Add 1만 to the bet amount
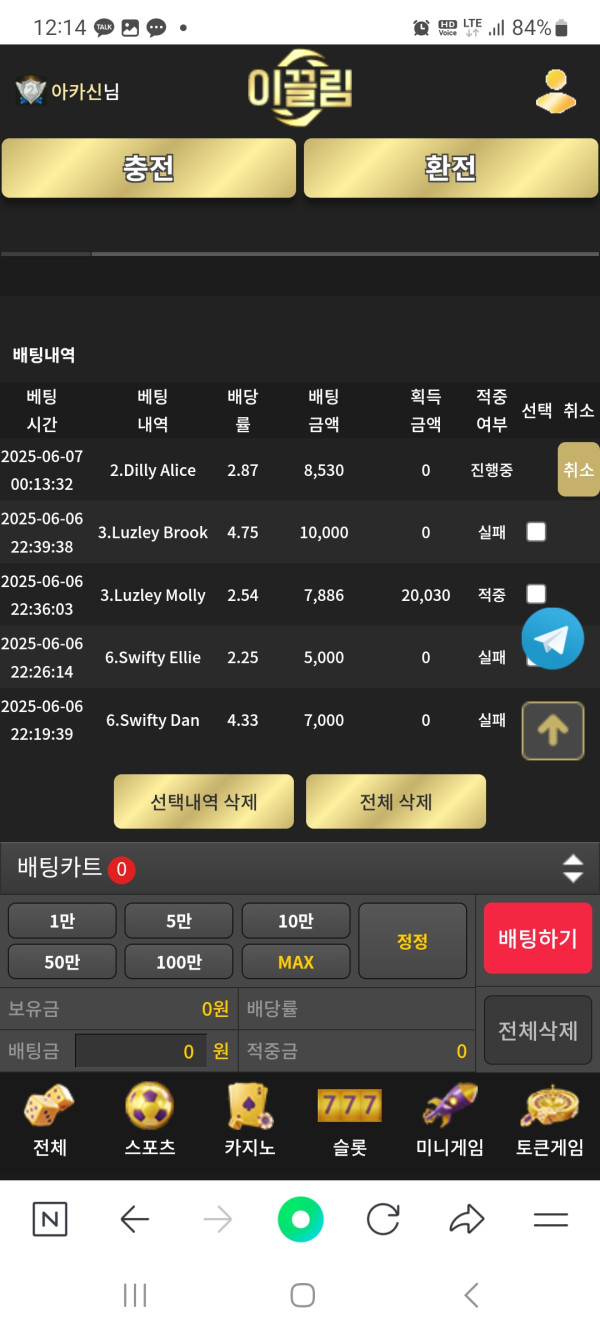This screenshot has height=1333, width=600. point(62,921)
